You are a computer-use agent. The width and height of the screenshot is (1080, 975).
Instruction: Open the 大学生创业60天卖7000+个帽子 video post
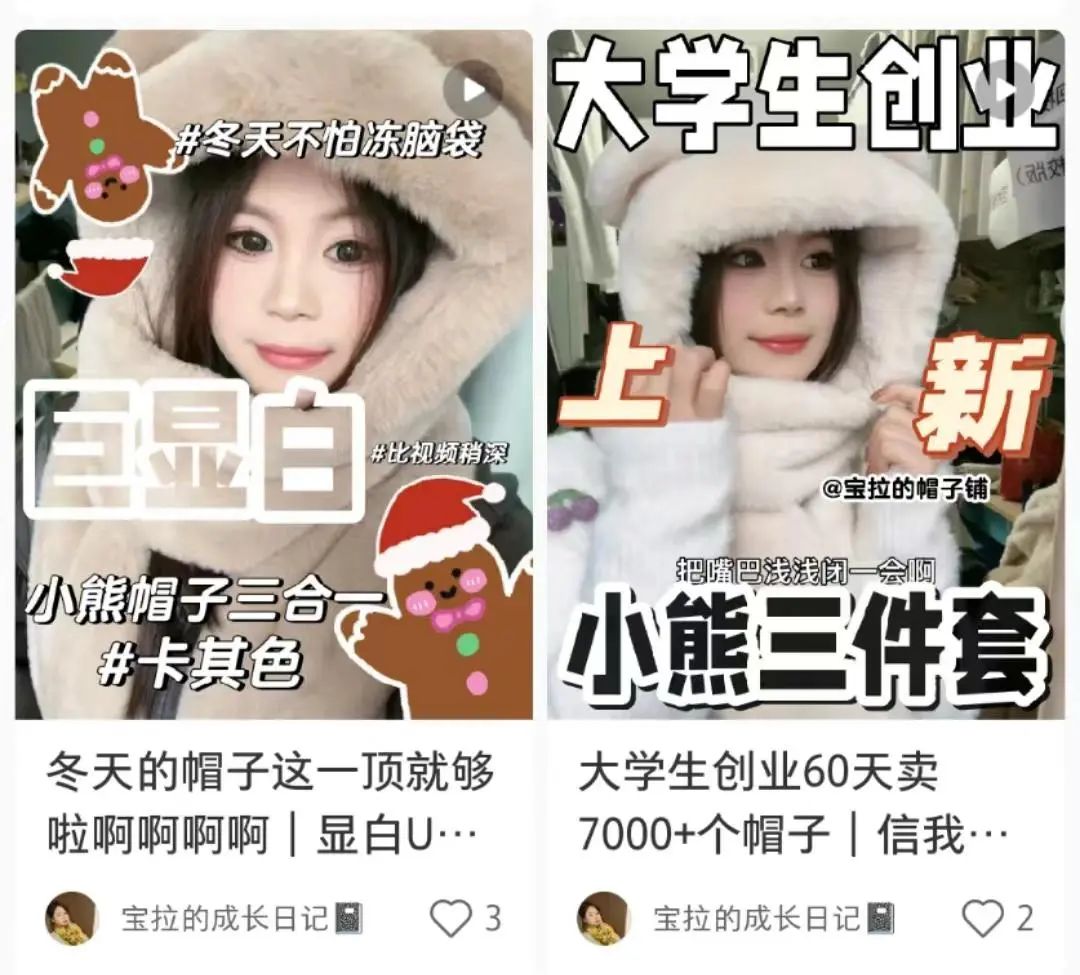(805, 375)
